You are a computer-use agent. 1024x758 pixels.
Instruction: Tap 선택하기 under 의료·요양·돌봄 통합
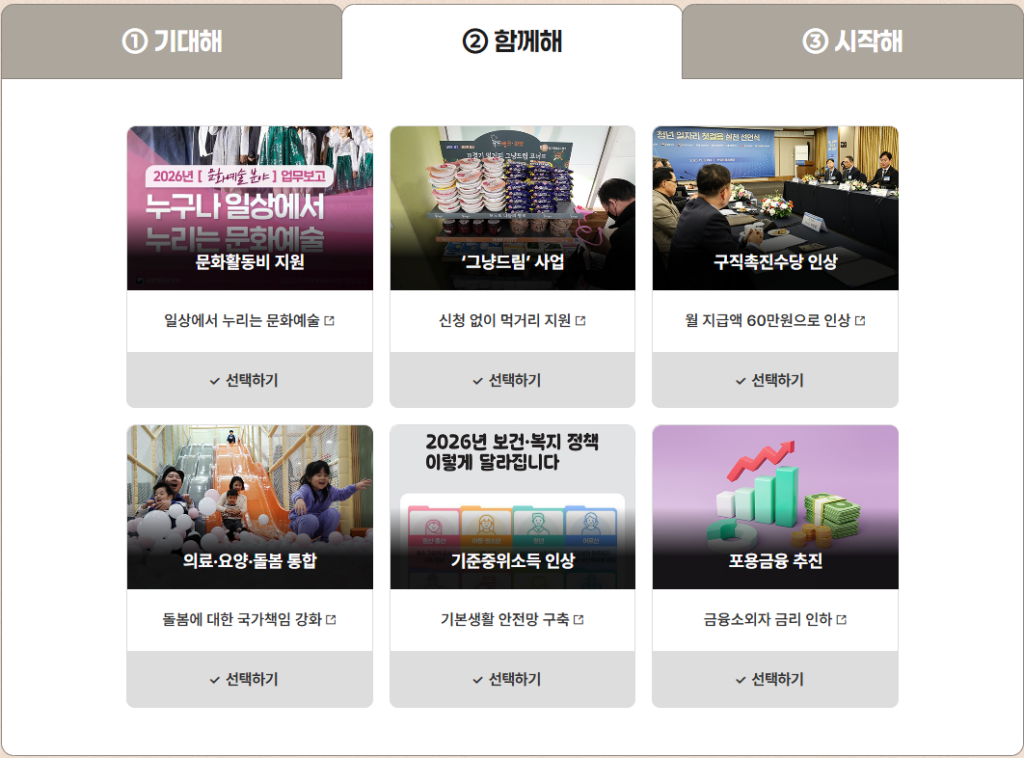[249, 679]
